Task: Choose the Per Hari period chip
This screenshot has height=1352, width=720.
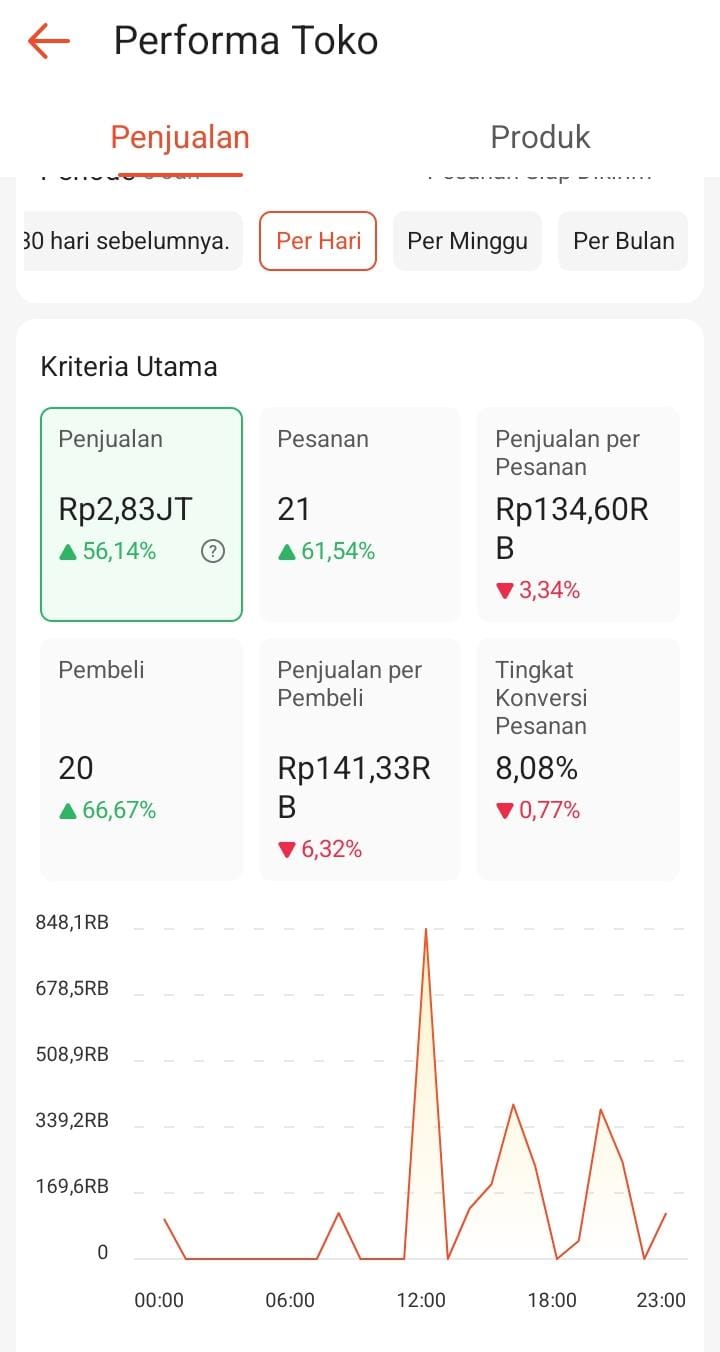Action: tap(318, 241)
